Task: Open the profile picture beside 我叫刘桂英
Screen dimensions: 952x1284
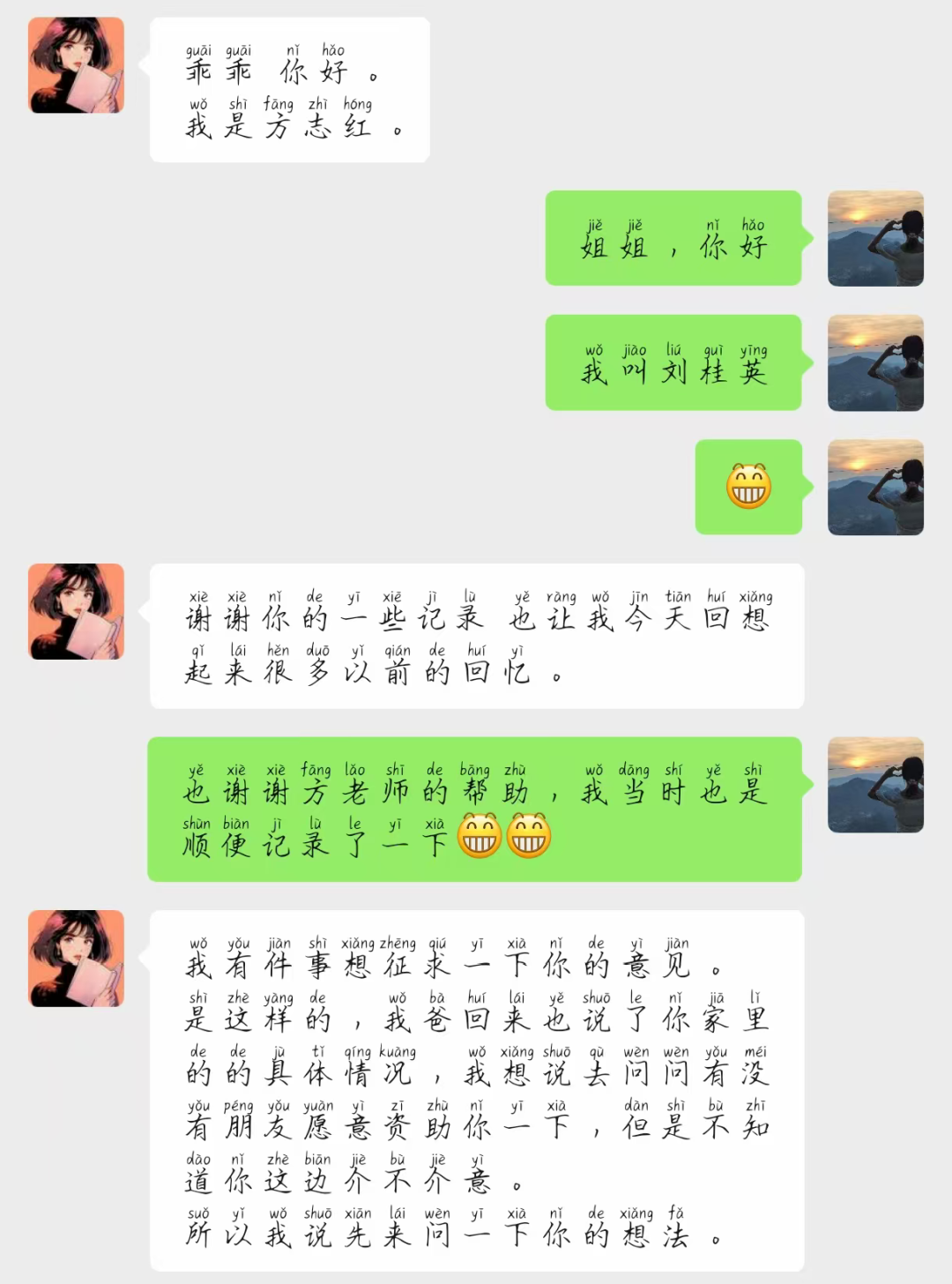Action: click(x=875, y=362)
